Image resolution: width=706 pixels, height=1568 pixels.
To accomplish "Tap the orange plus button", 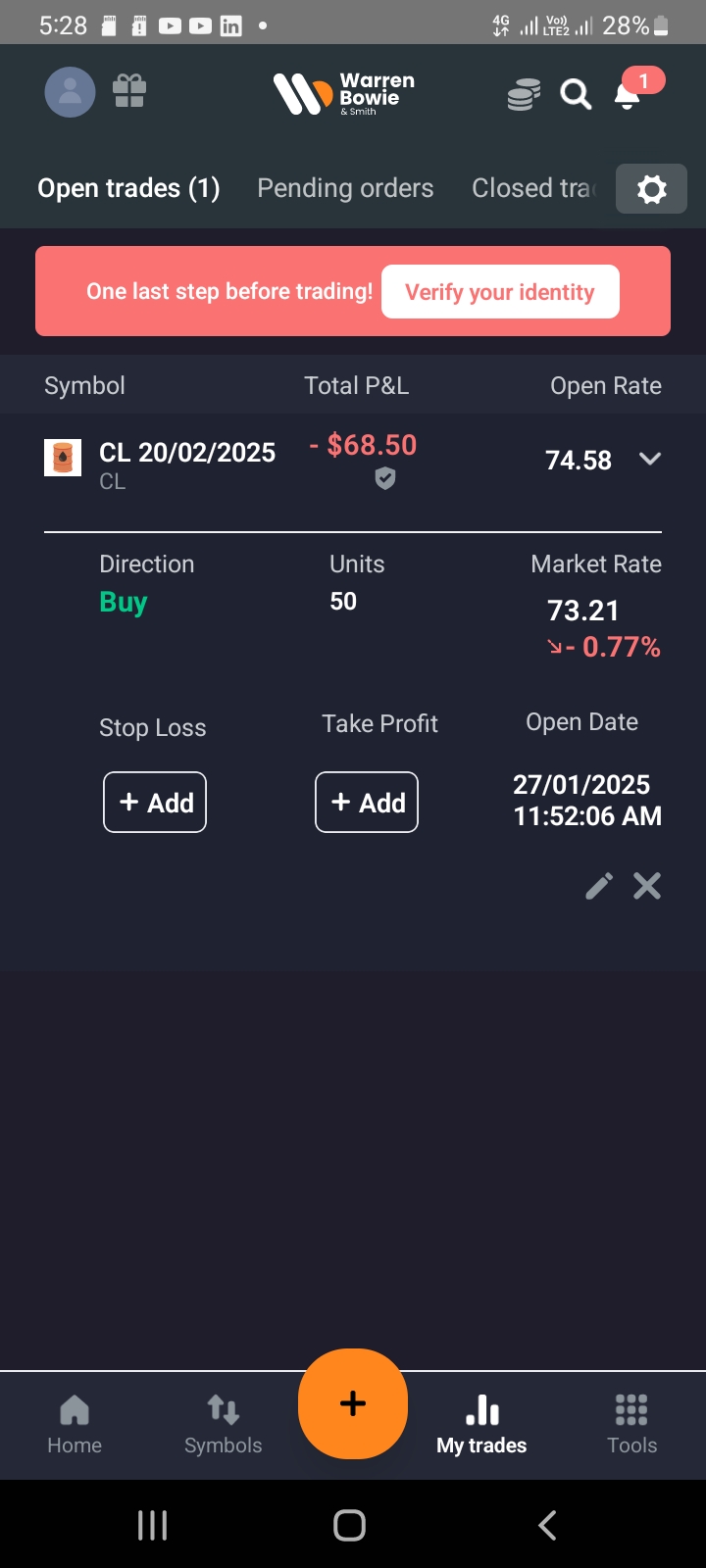I will point(353,1403).
